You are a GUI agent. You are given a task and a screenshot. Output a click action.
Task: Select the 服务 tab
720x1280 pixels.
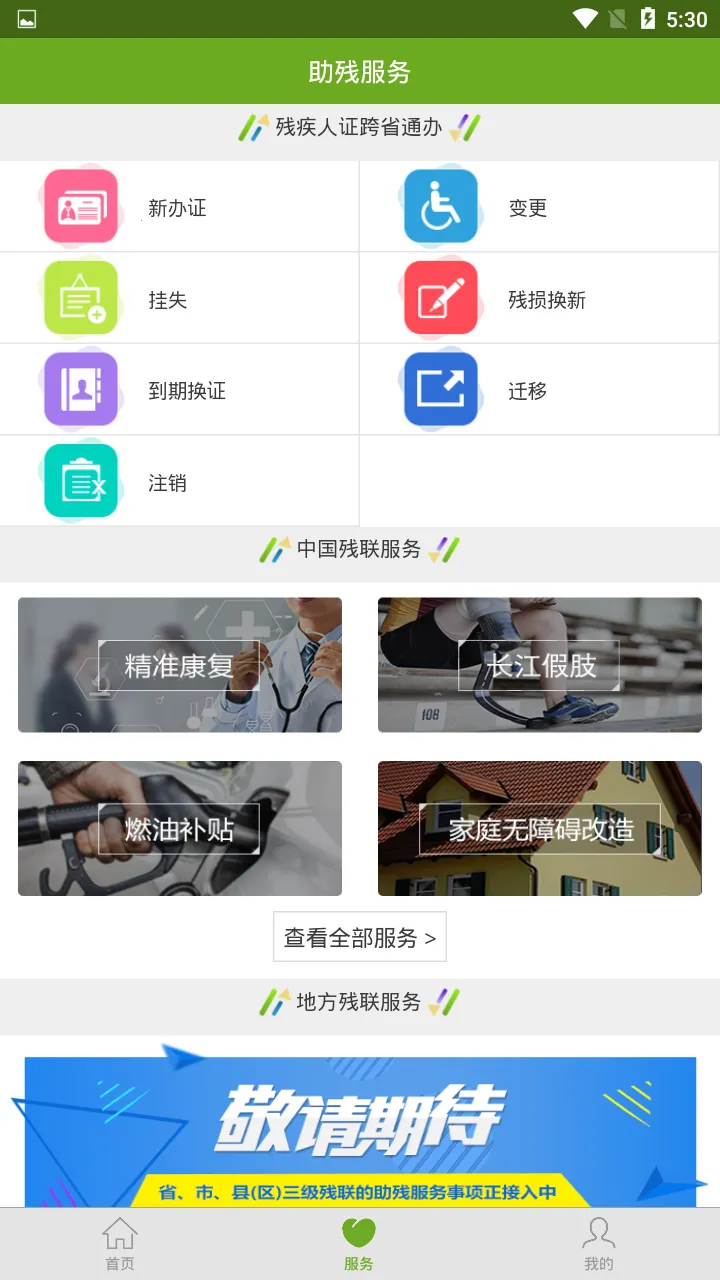coord(359,1243)
